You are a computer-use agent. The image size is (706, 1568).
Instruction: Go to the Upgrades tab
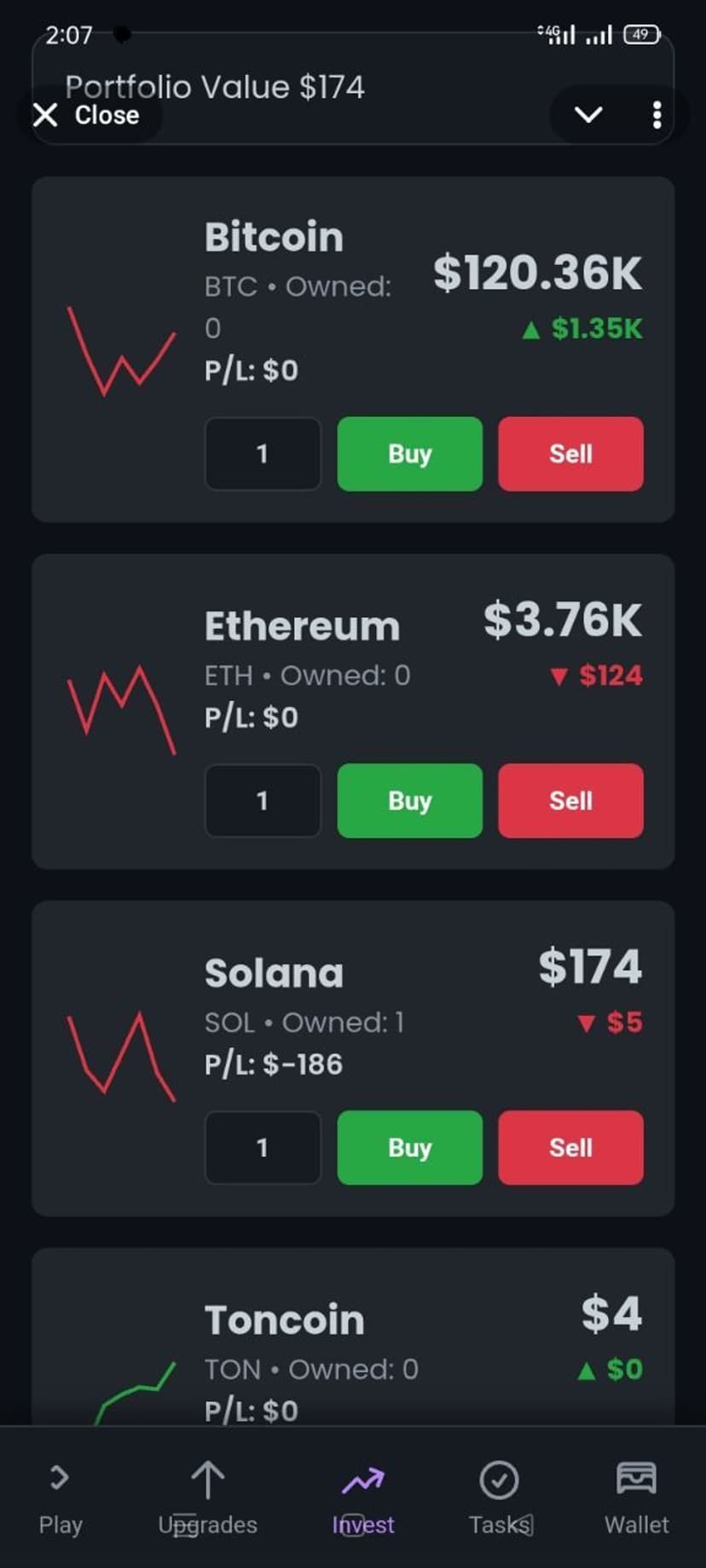coord(207,1498)
